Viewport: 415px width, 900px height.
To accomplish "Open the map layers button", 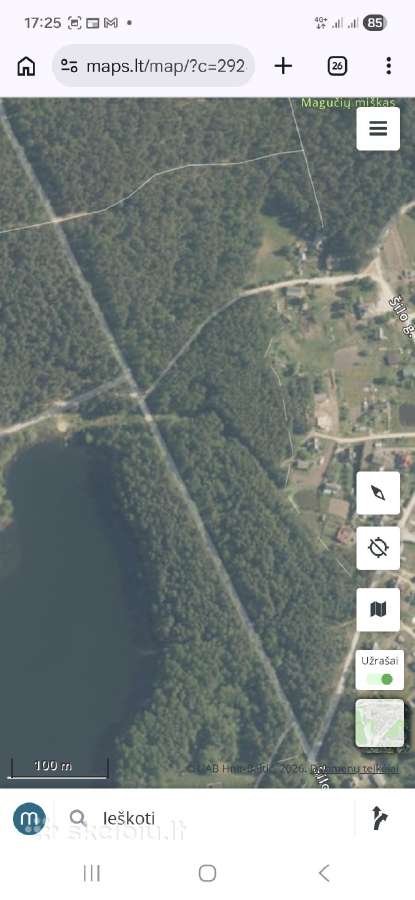I will coord(378,610).
